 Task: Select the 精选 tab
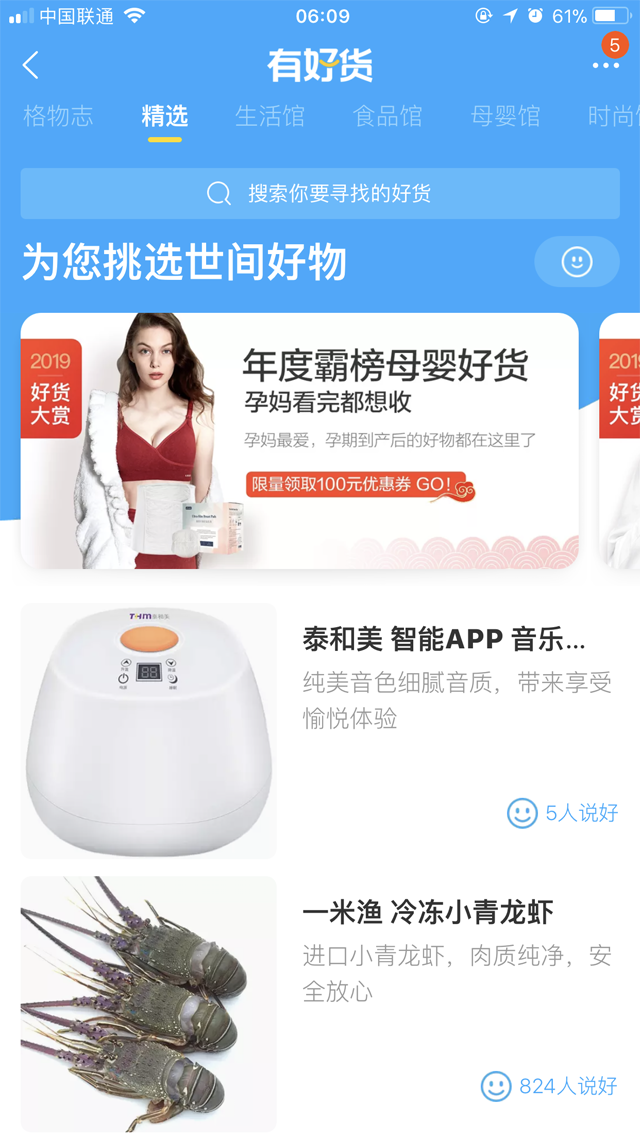pyautogui.click(x=165, y=116)
